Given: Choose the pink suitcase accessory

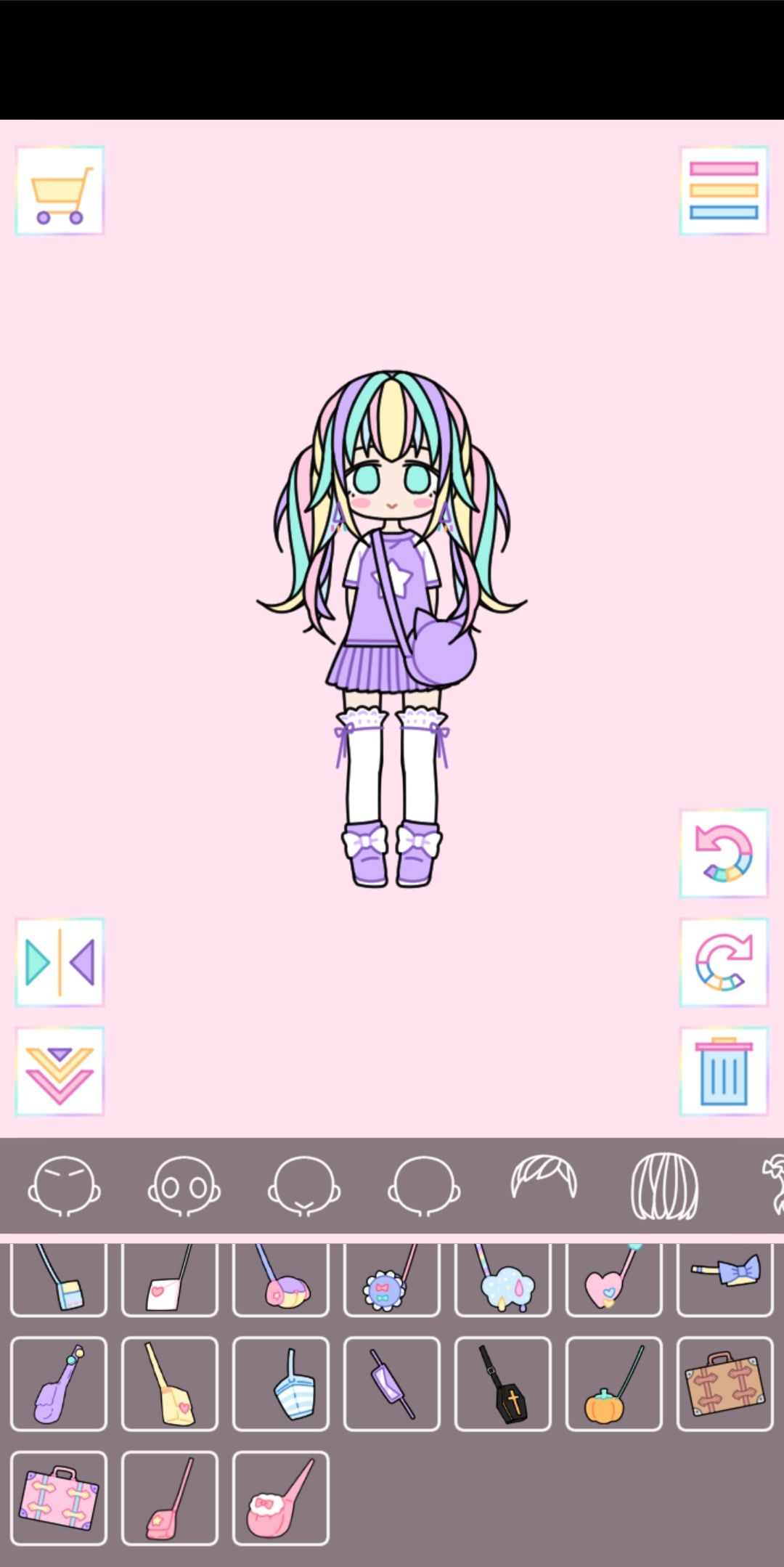Looking at the screenshot, I should [58, 1498].
